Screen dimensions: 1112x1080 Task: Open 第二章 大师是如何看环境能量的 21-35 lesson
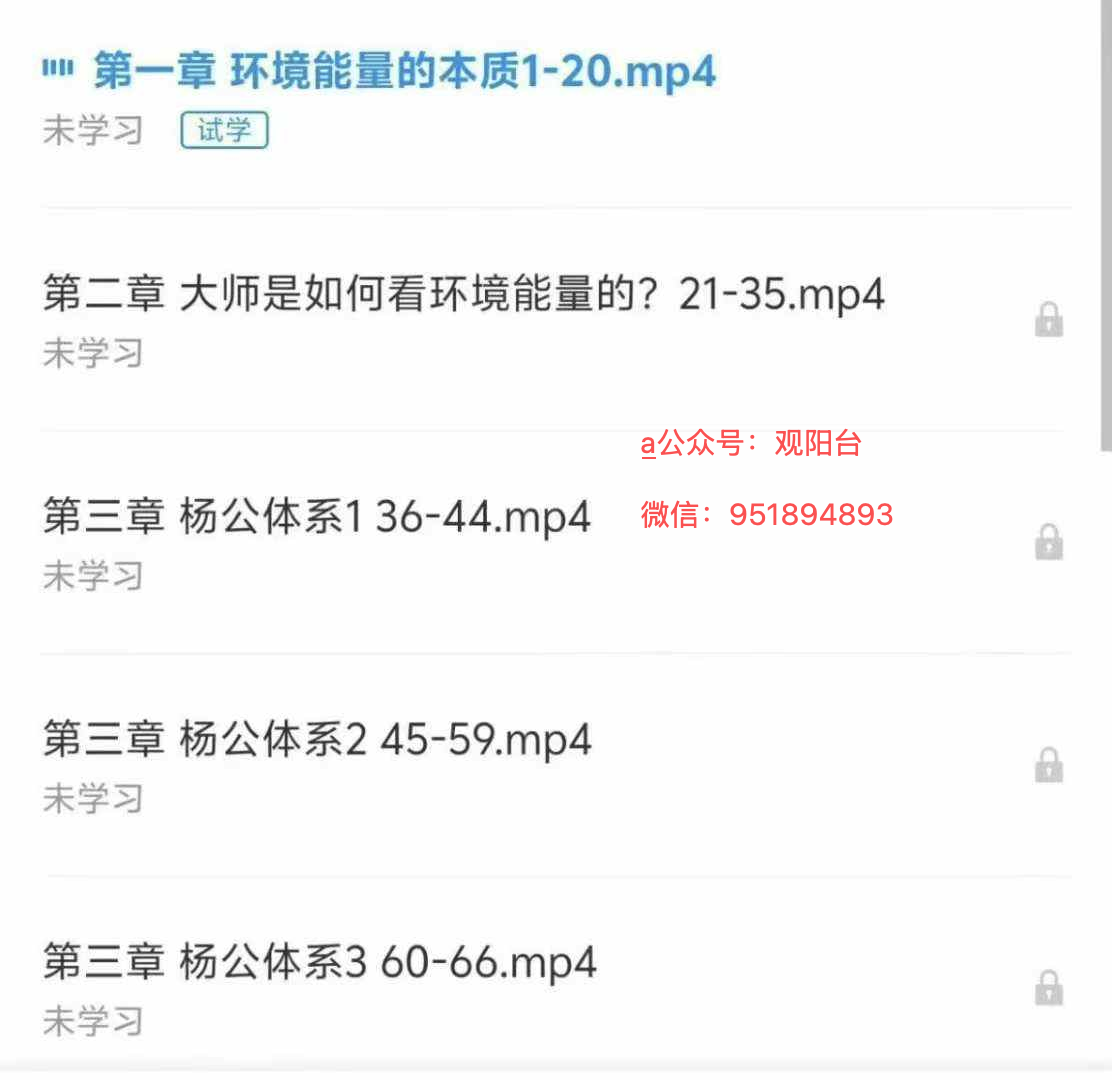tap(463, 296)
